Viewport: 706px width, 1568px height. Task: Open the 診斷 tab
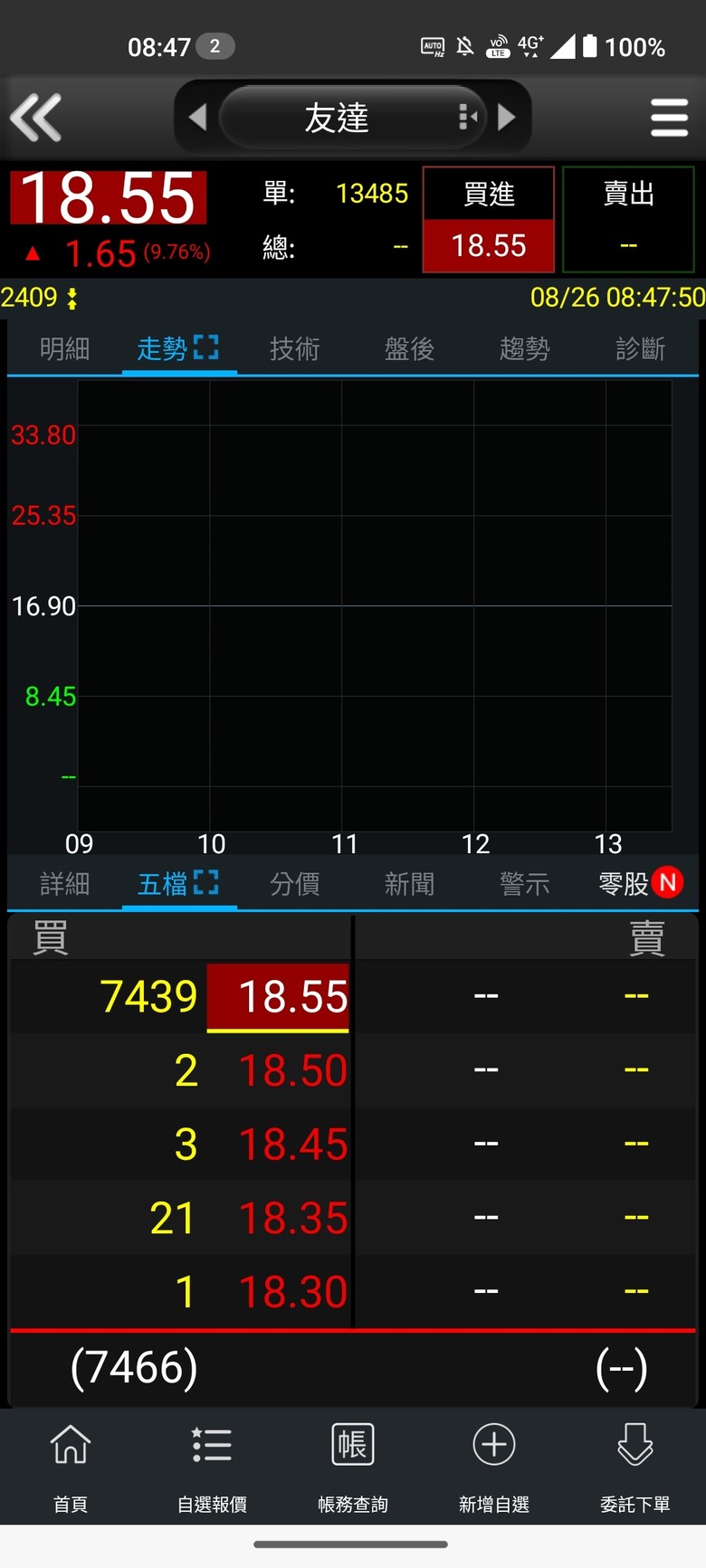point(640,348)
